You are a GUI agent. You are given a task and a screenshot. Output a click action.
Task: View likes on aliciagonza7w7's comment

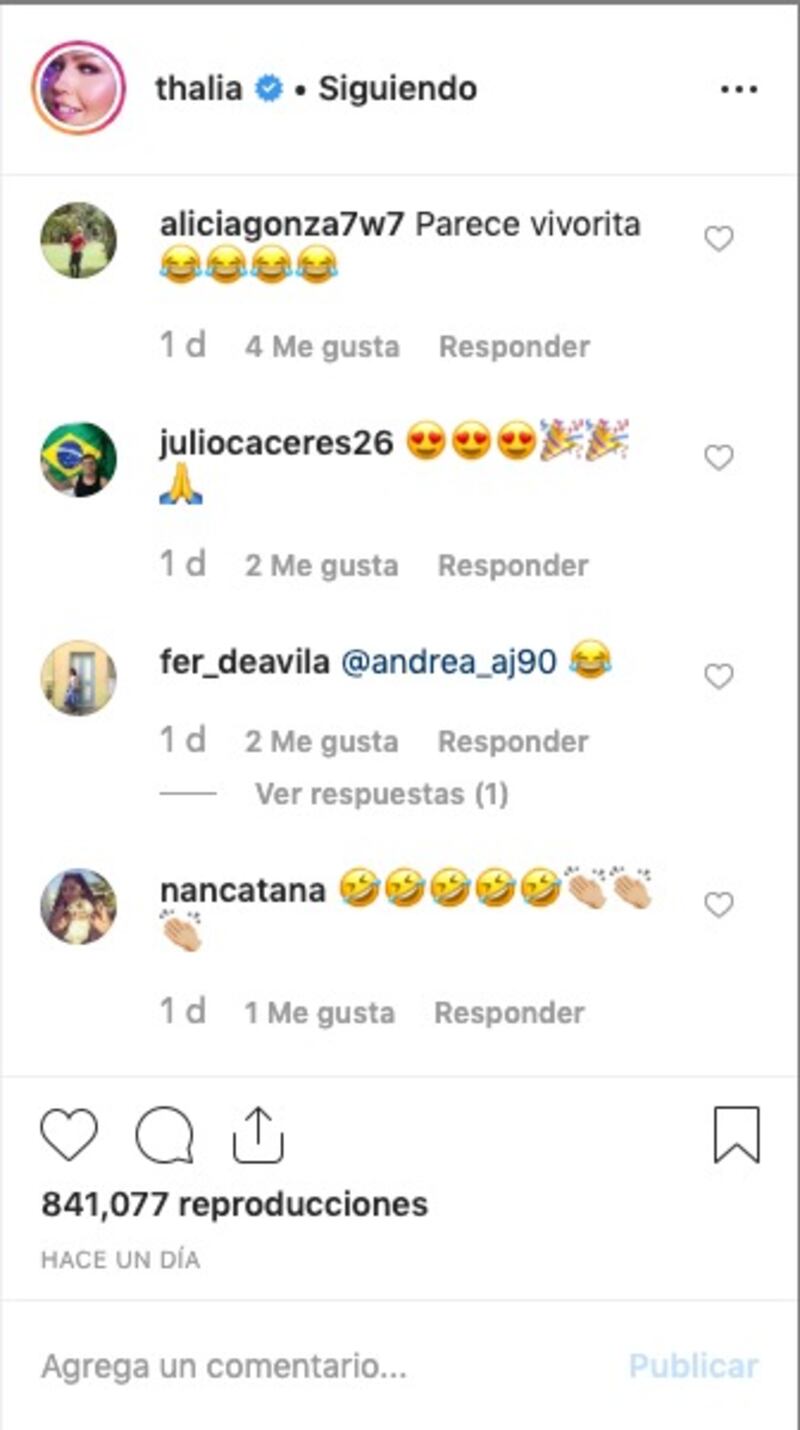pyautogui.click(x=322, y=347)
